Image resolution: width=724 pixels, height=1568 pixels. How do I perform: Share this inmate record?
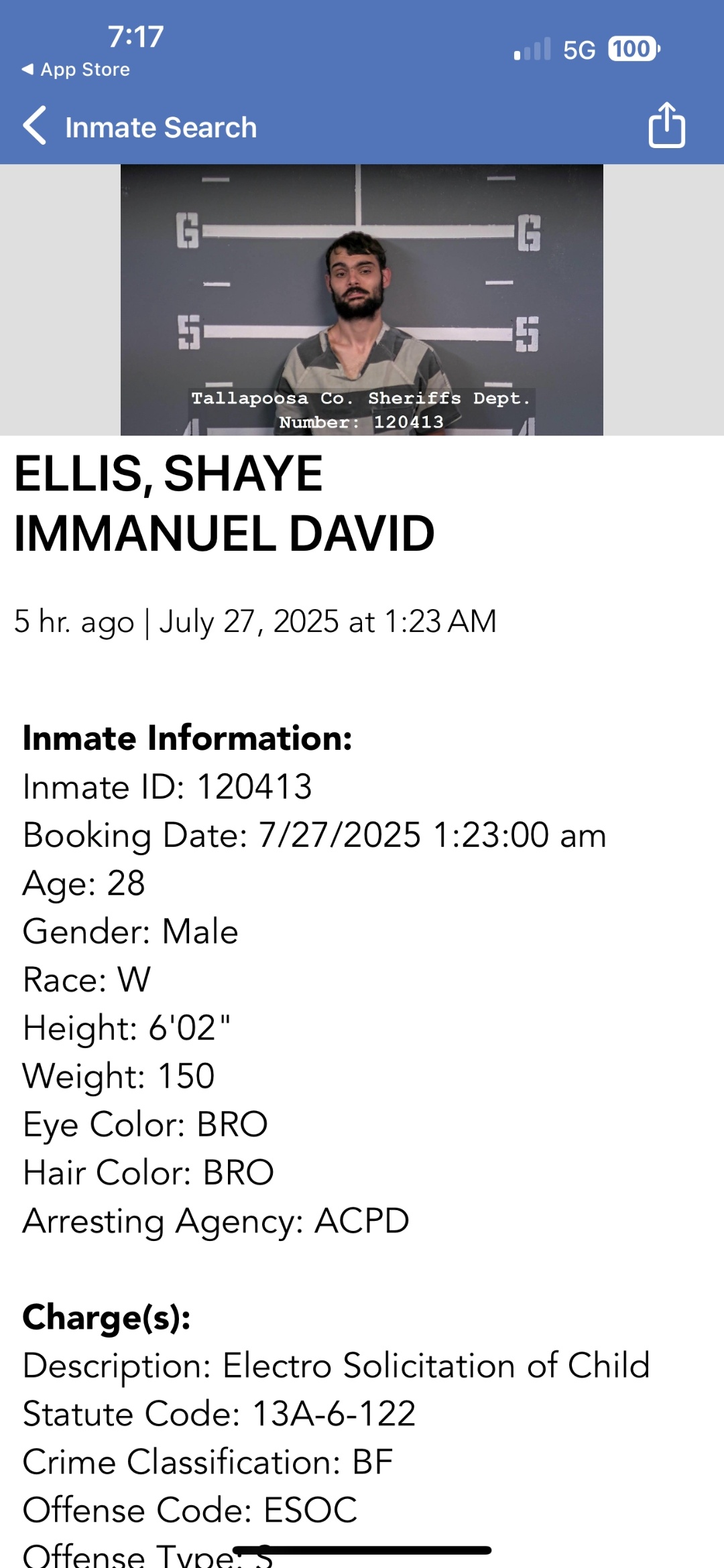(666, 125)
